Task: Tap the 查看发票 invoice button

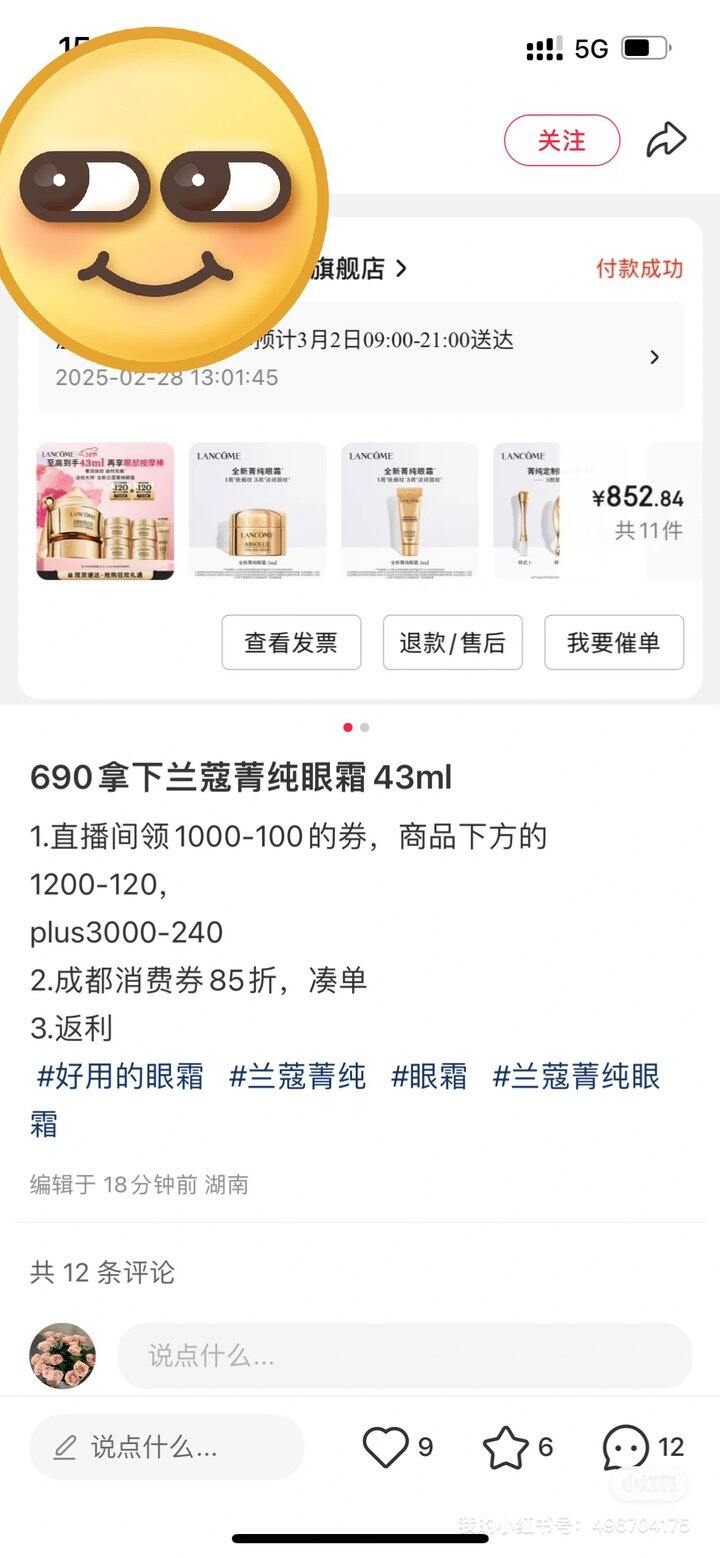Action: (291, 643)
